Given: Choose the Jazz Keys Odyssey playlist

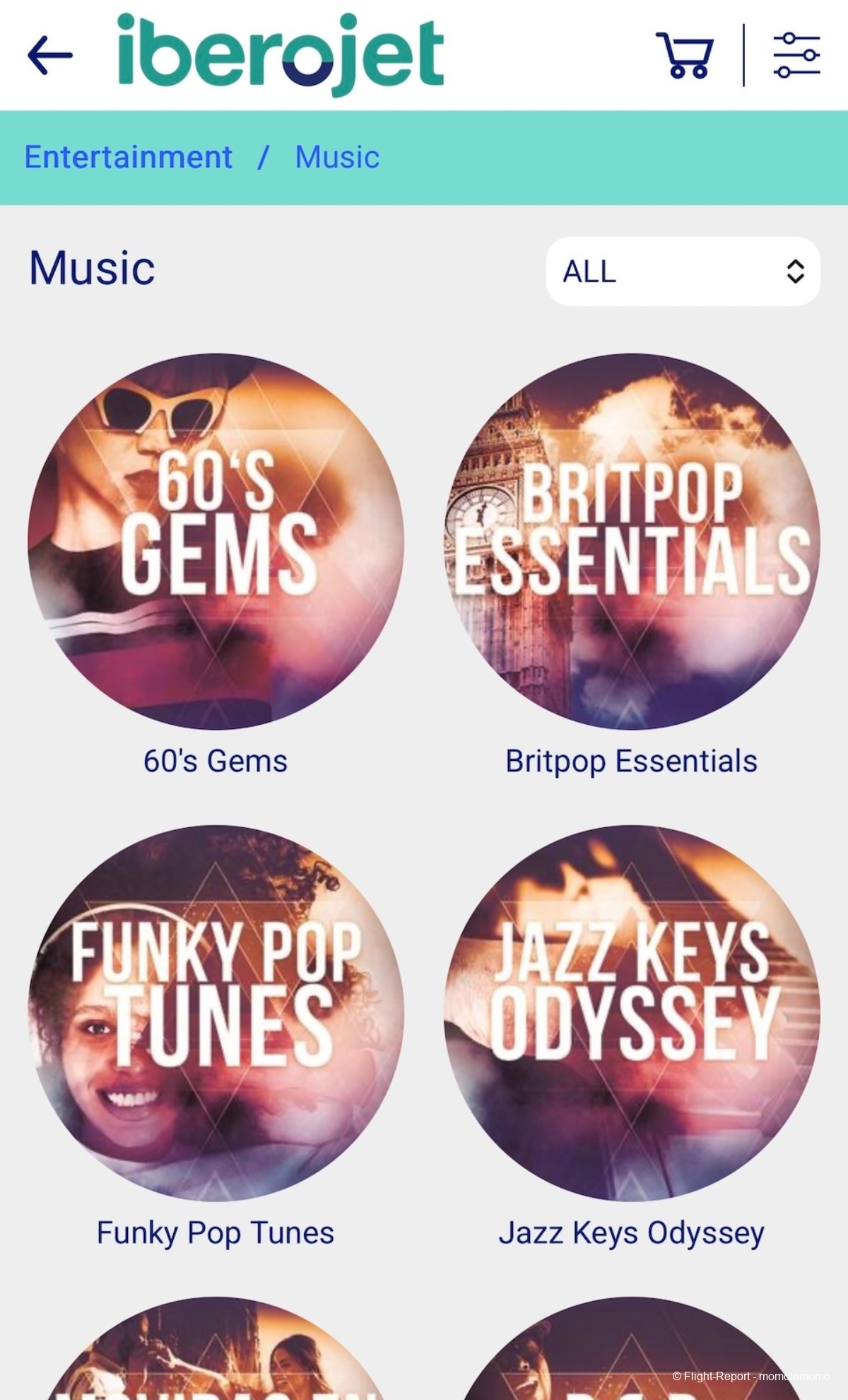Looking at the screenshot, I should 632,1013.
